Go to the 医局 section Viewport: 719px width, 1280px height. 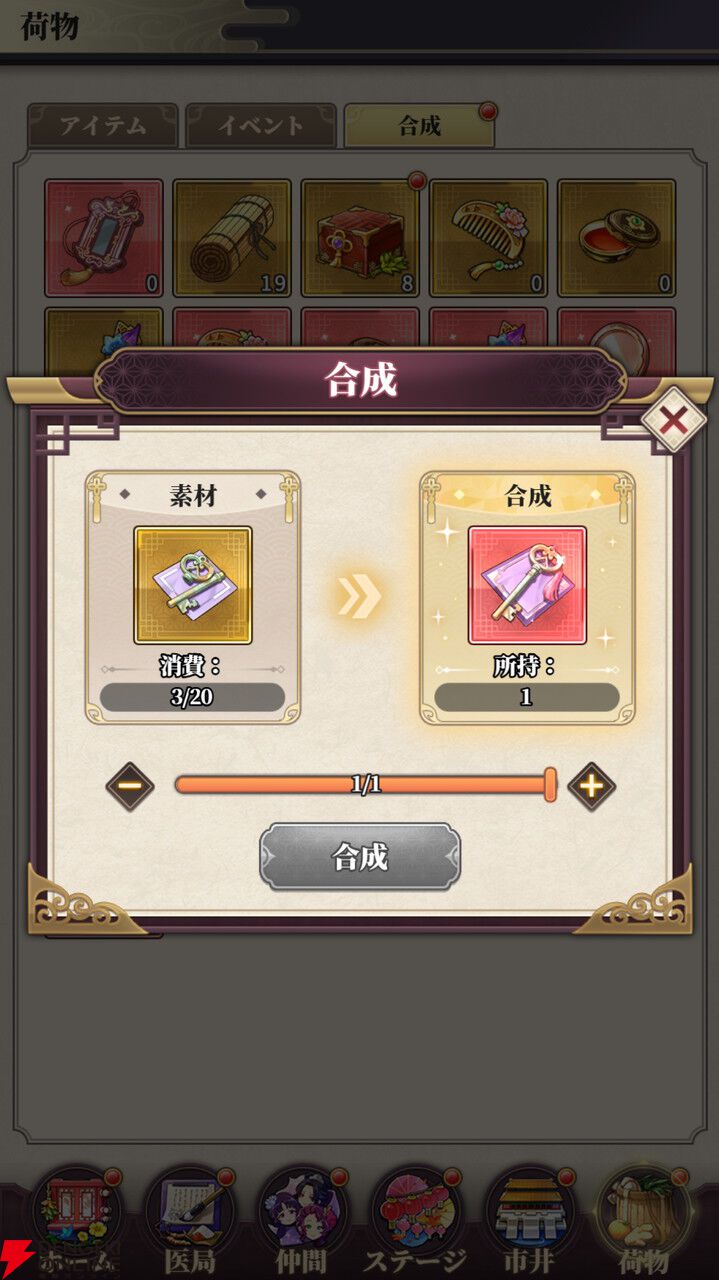tap(189, 1223)
